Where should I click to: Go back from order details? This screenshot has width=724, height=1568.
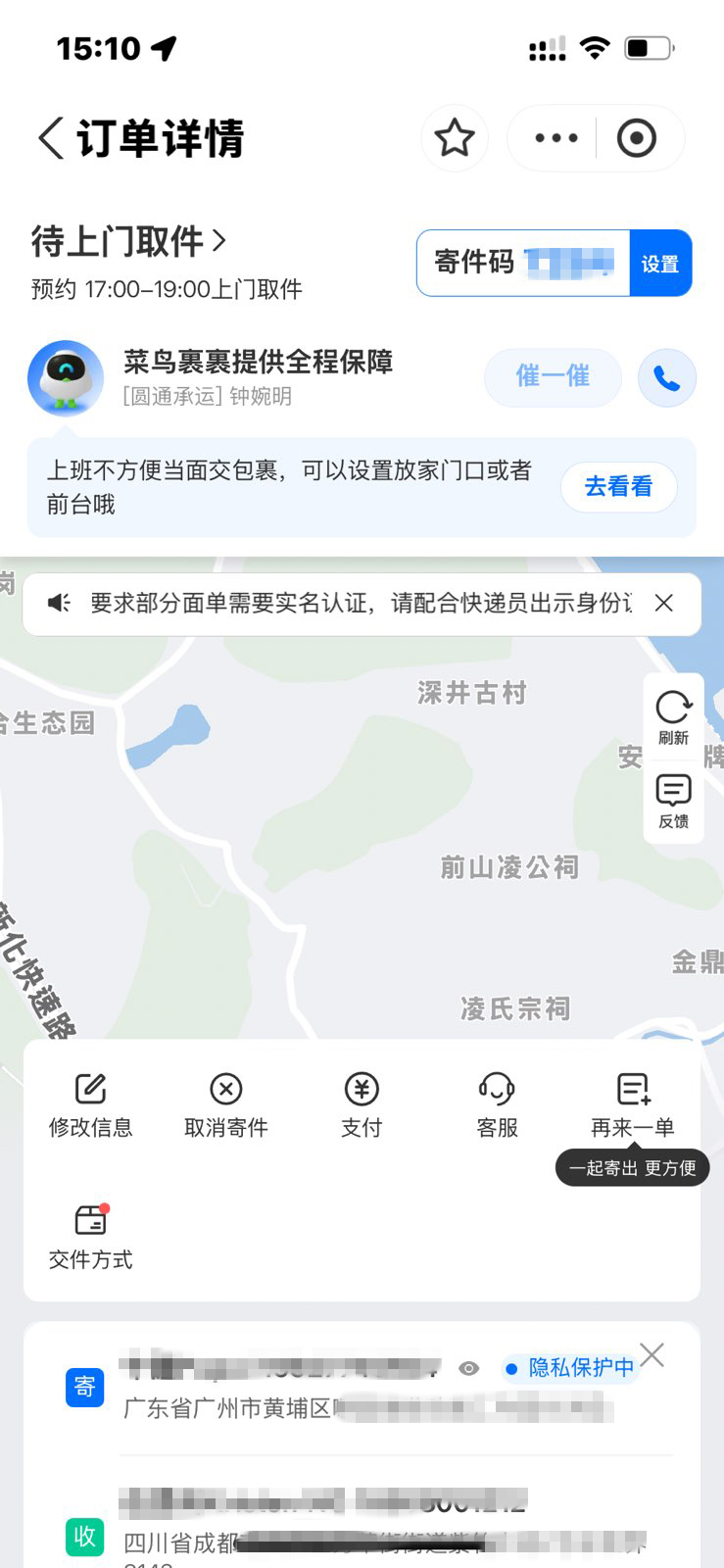[52, 138]
